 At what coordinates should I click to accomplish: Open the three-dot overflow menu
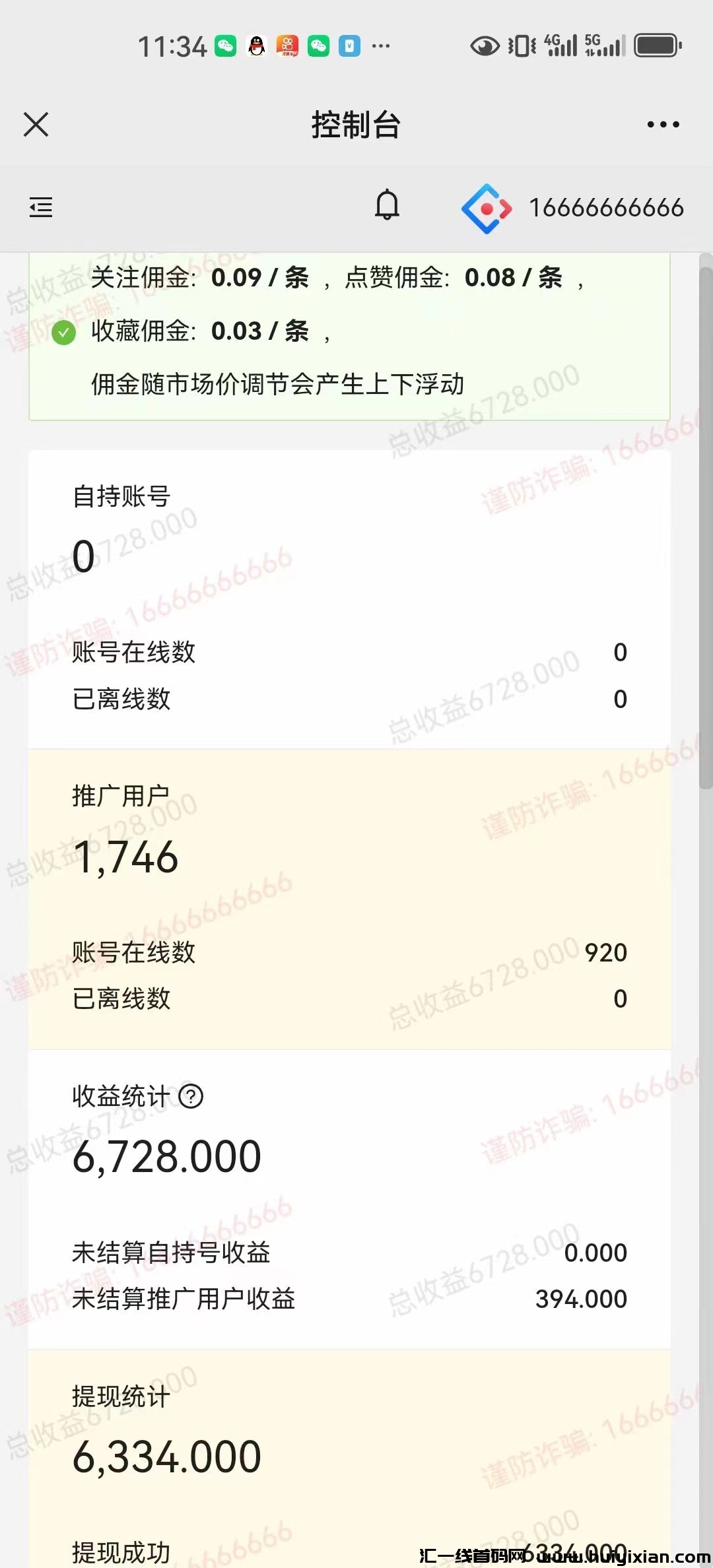click(663, 124)
